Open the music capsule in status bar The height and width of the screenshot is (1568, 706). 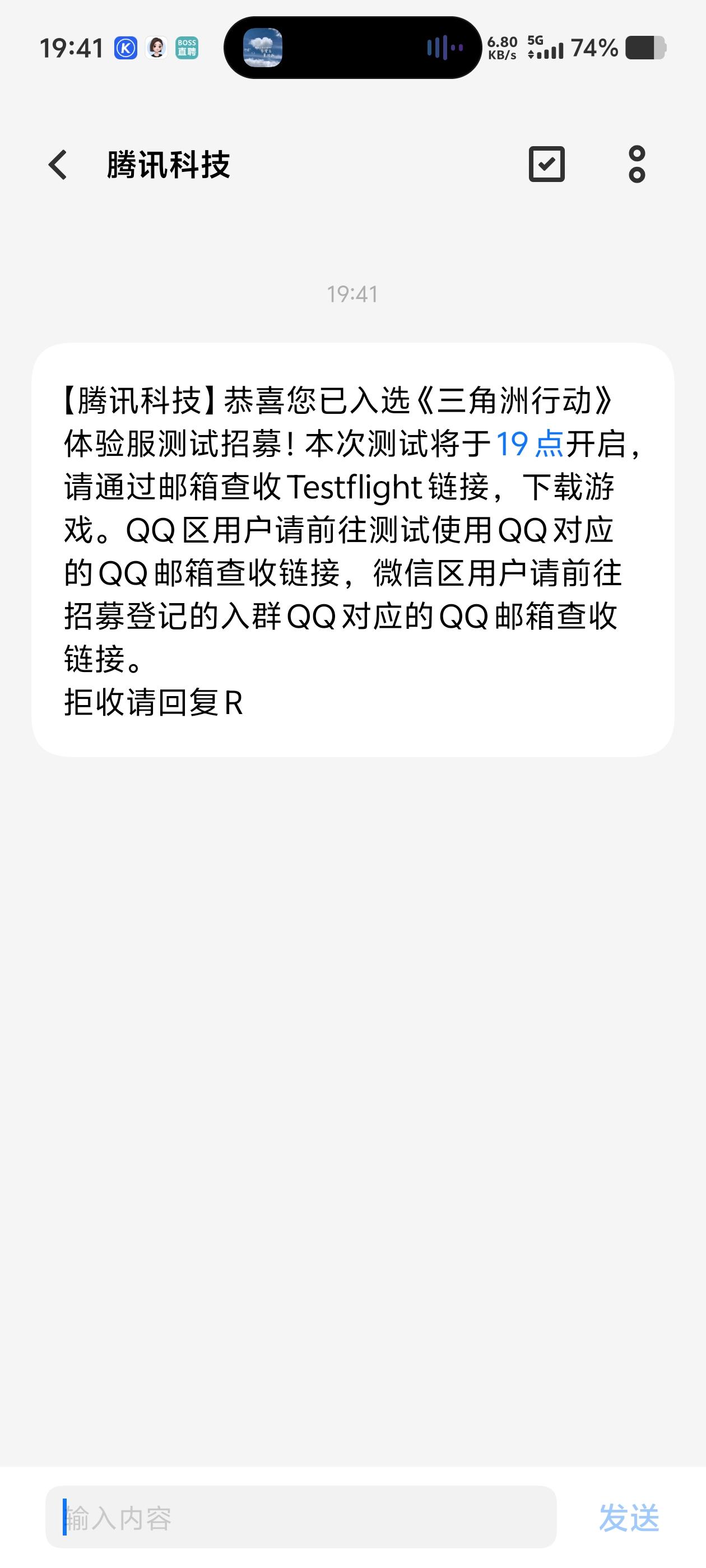pyautogui.click(x=352, y=48)
